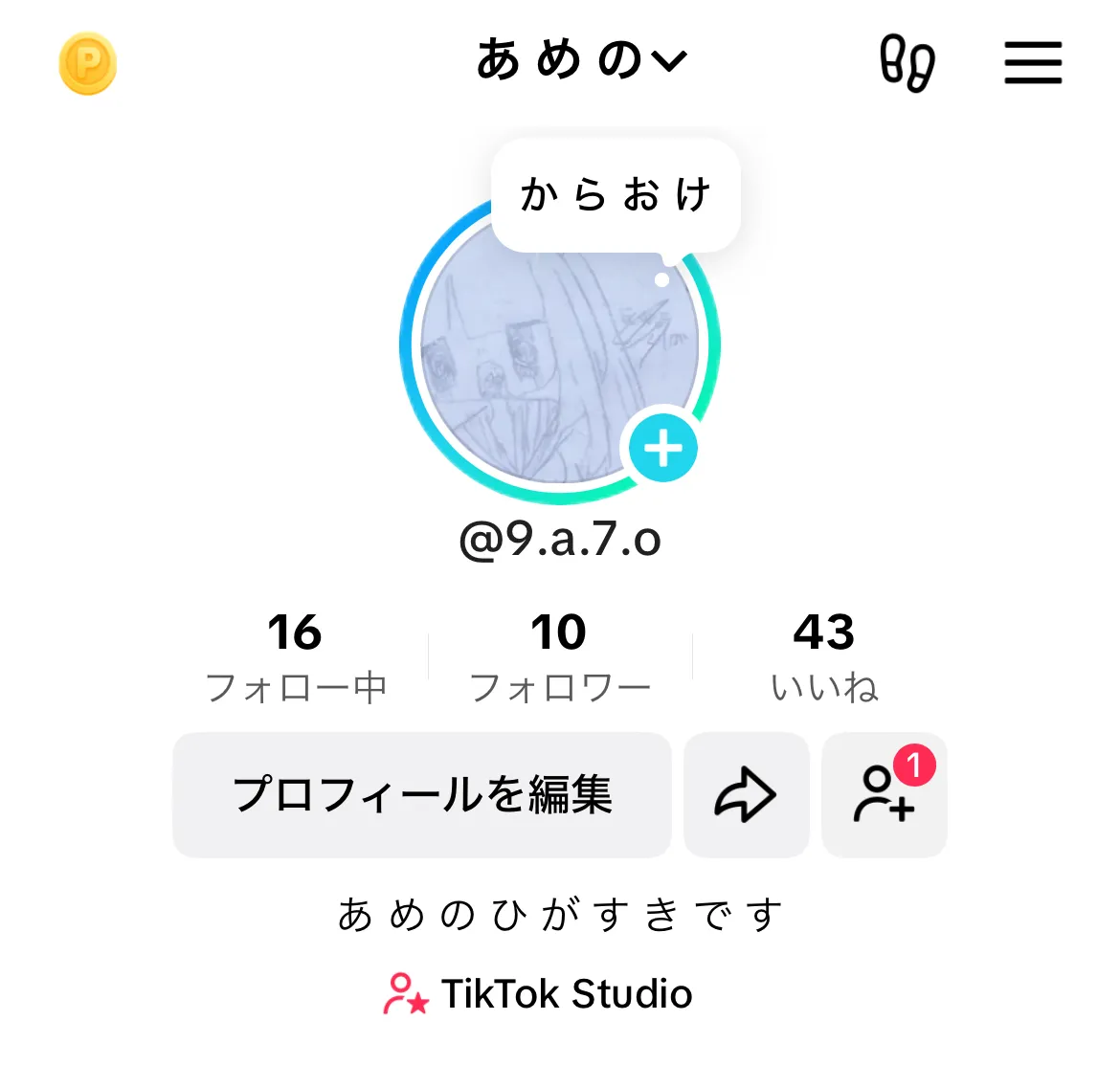Open the footprints profile views icon
Viewport: 1120px width, 1065px height.
point(907,63)
